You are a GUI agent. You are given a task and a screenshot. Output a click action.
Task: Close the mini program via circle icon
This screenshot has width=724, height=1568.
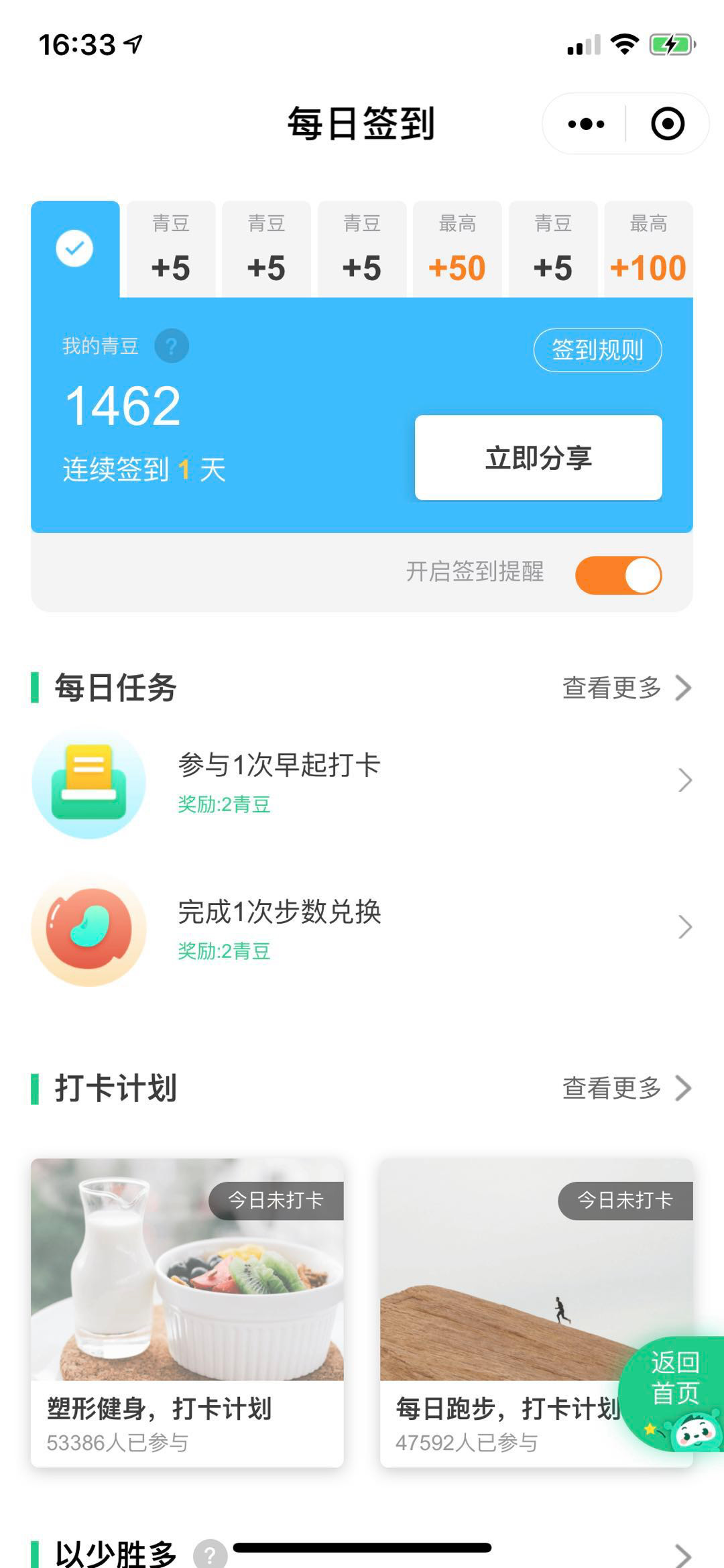coord(668,124)
